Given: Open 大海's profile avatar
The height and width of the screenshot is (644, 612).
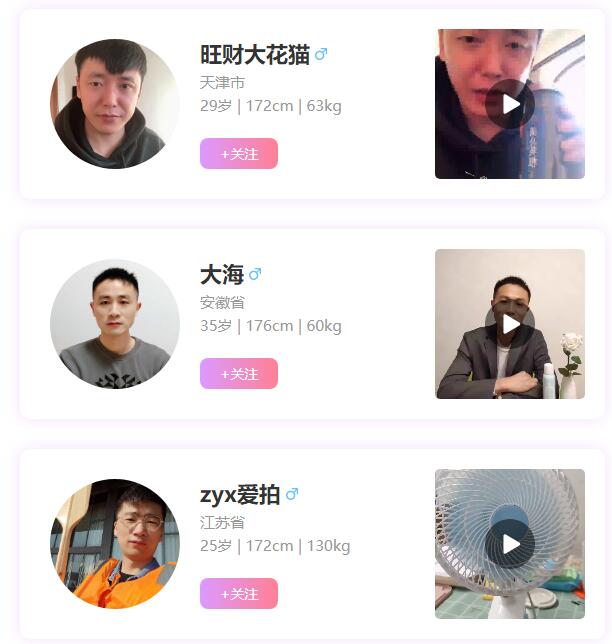Looking at the screenshot, I should (x=115, y=324).
